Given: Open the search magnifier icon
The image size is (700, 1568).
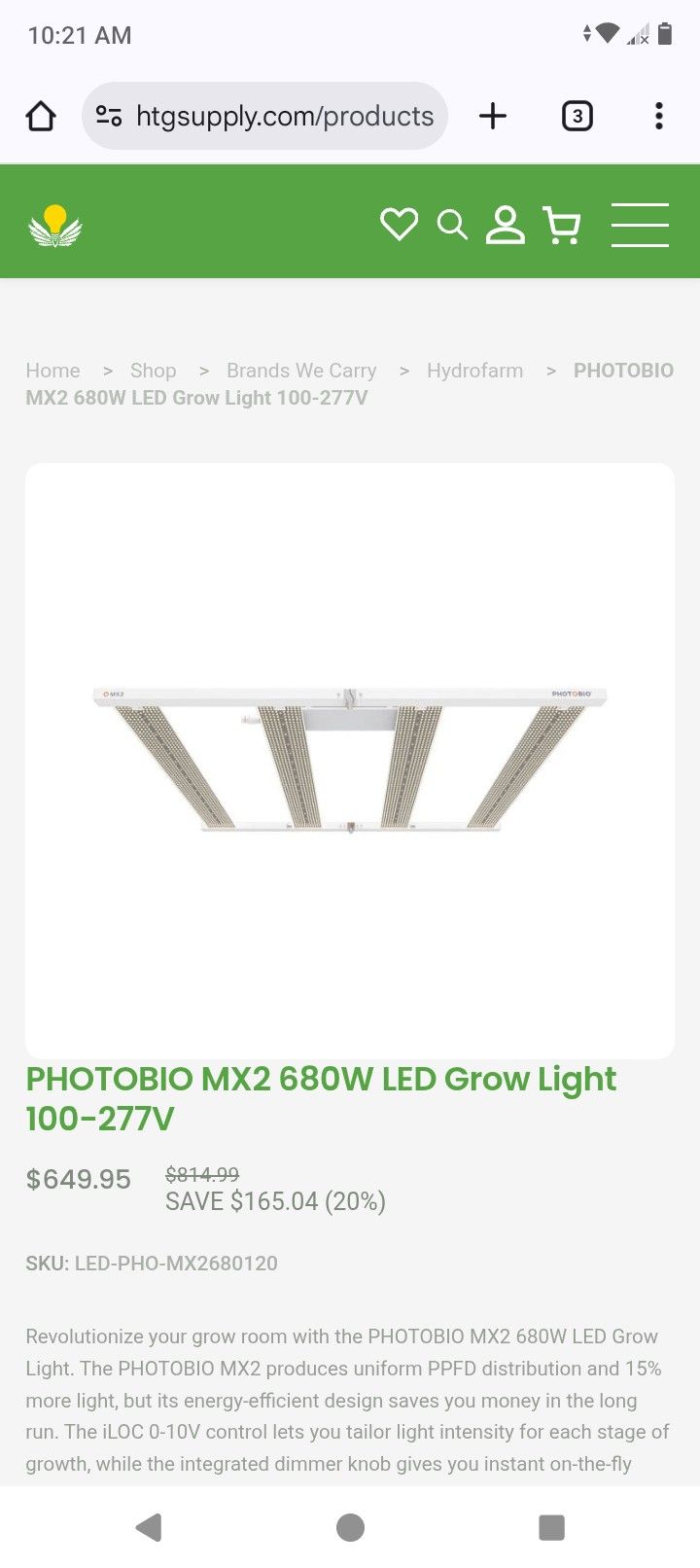Looking at the screenshot, I should [451, 225].
